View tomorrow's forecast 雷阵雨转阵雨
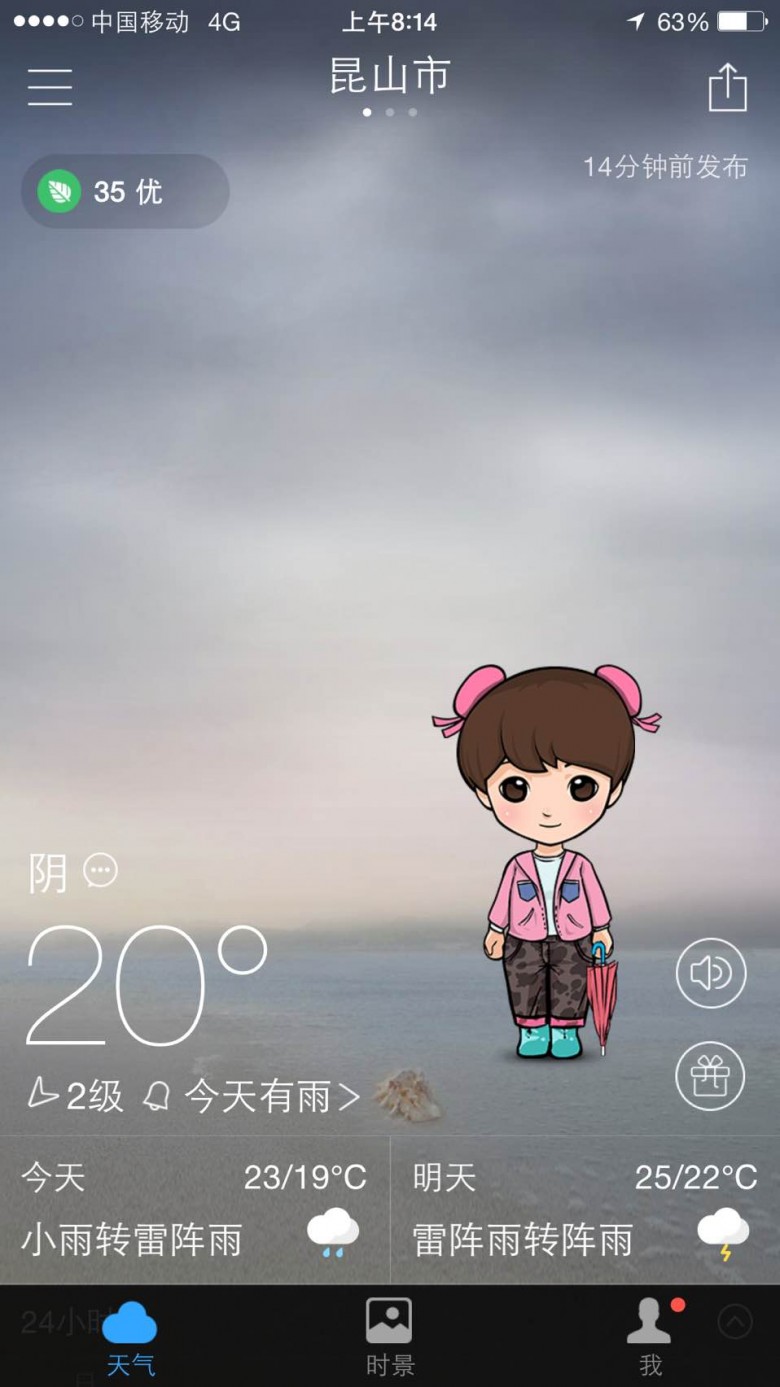Image resolution: width=780 pixels, height=1387 pixels. [x=585, y=1210]
